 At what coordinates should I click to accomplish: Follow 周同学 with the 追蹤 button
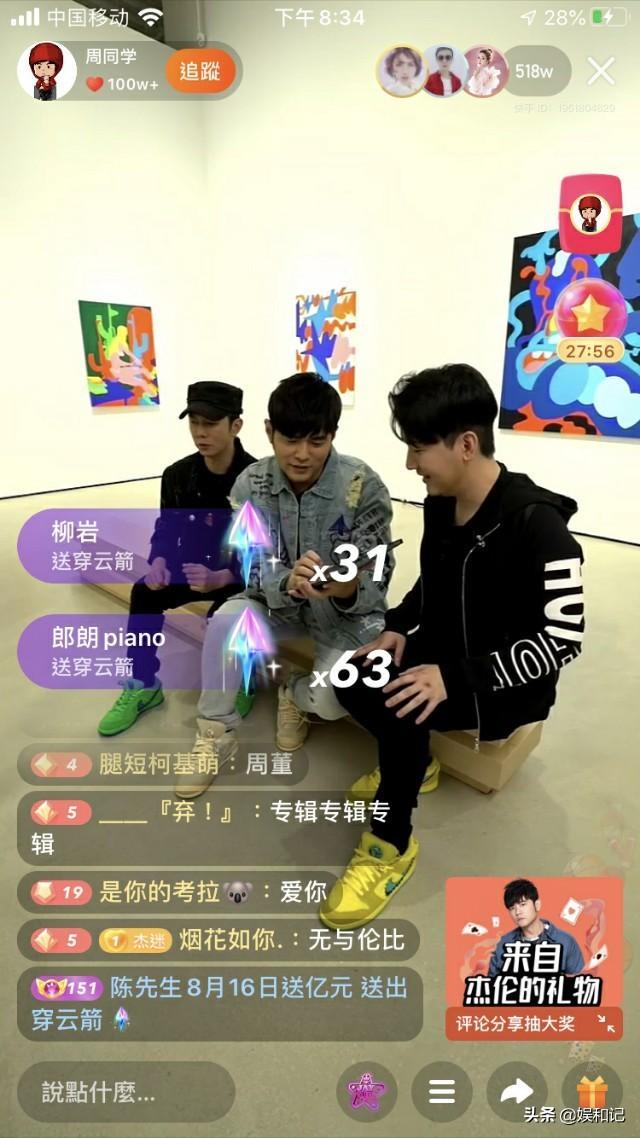[x=200, y=71]
